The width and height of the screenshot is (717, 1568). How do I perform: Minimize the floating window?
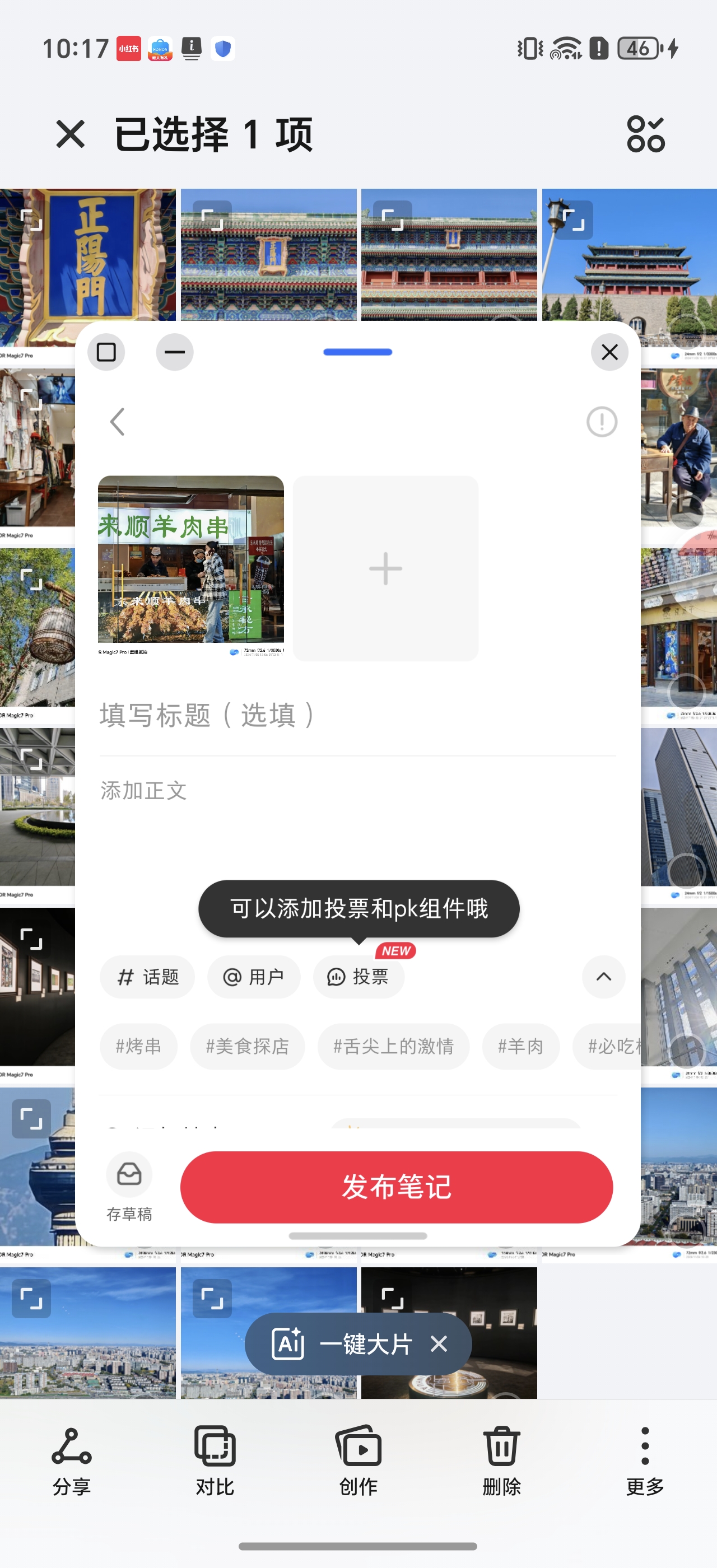pos(175,352)
